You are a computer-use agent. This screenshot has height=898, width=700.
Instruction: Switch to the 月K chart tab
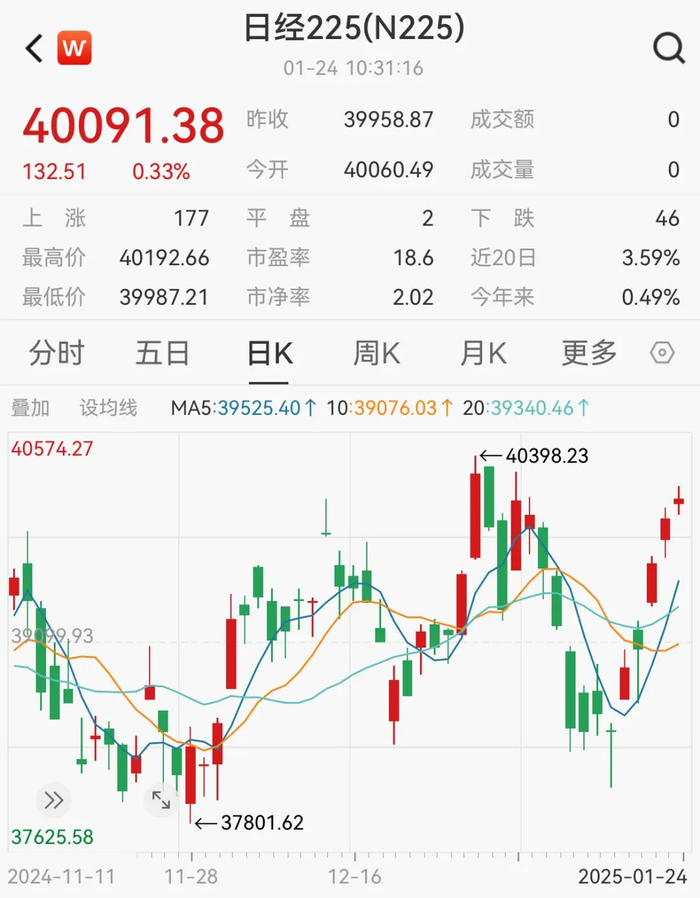click(x=483, y=353)
